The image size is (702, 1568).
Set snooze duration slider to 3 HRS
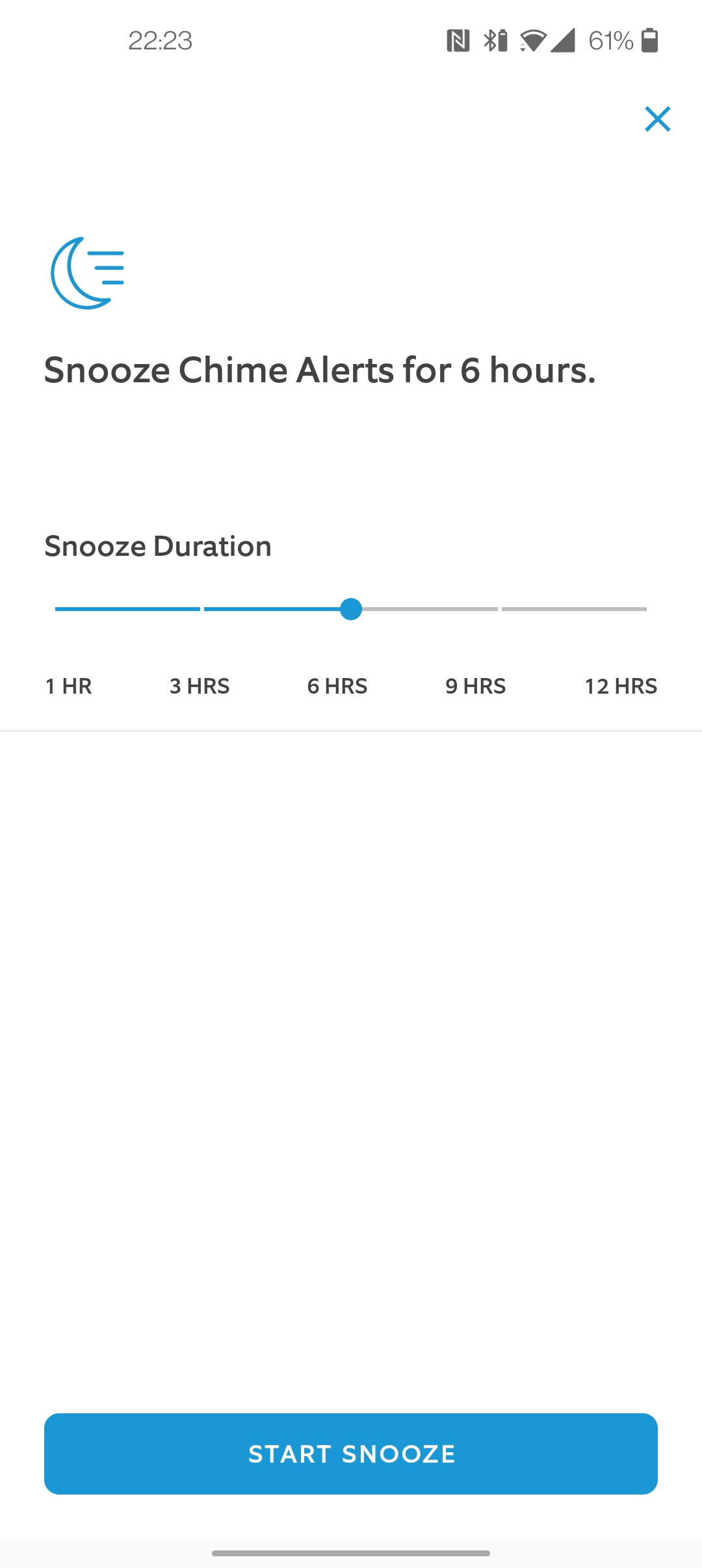200,686
